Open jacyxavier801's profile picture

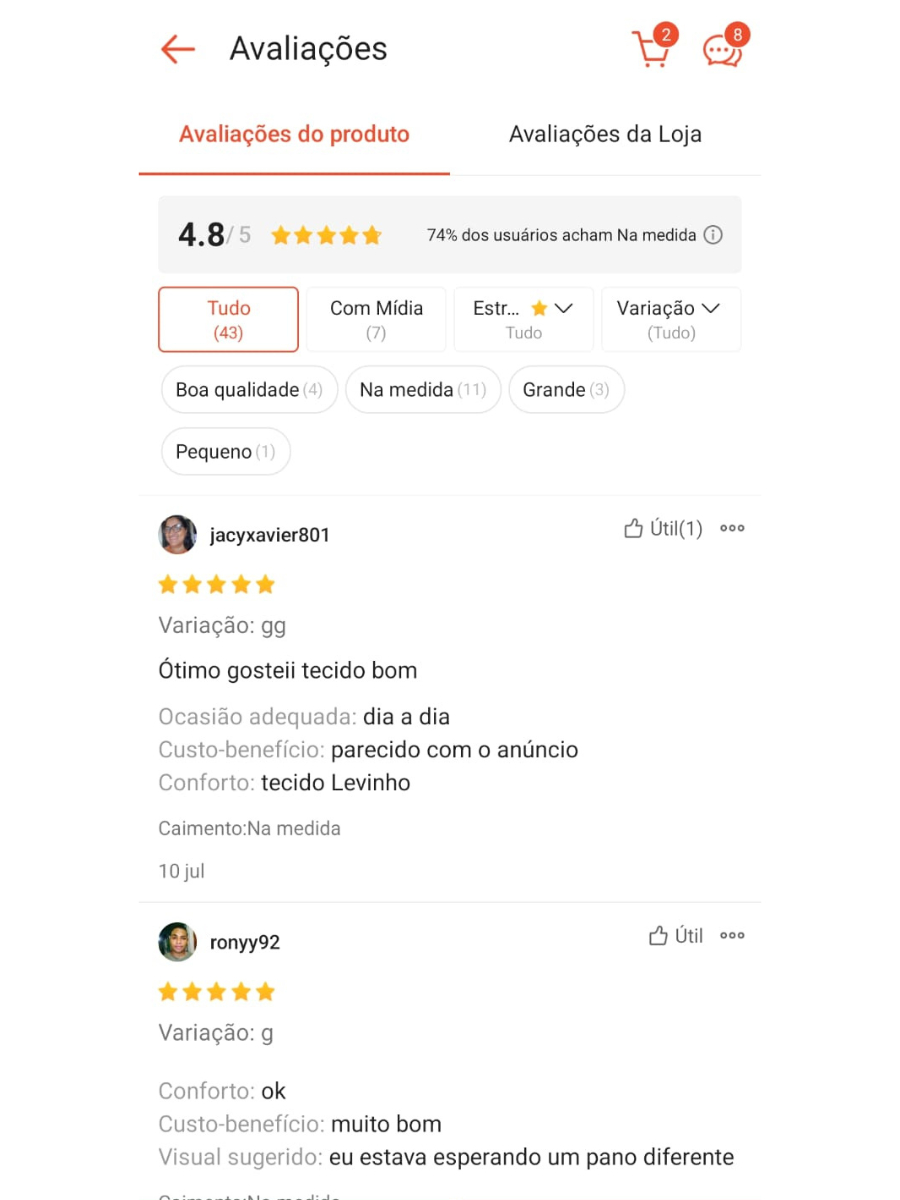pyautogui.click(x=178, y=535)
